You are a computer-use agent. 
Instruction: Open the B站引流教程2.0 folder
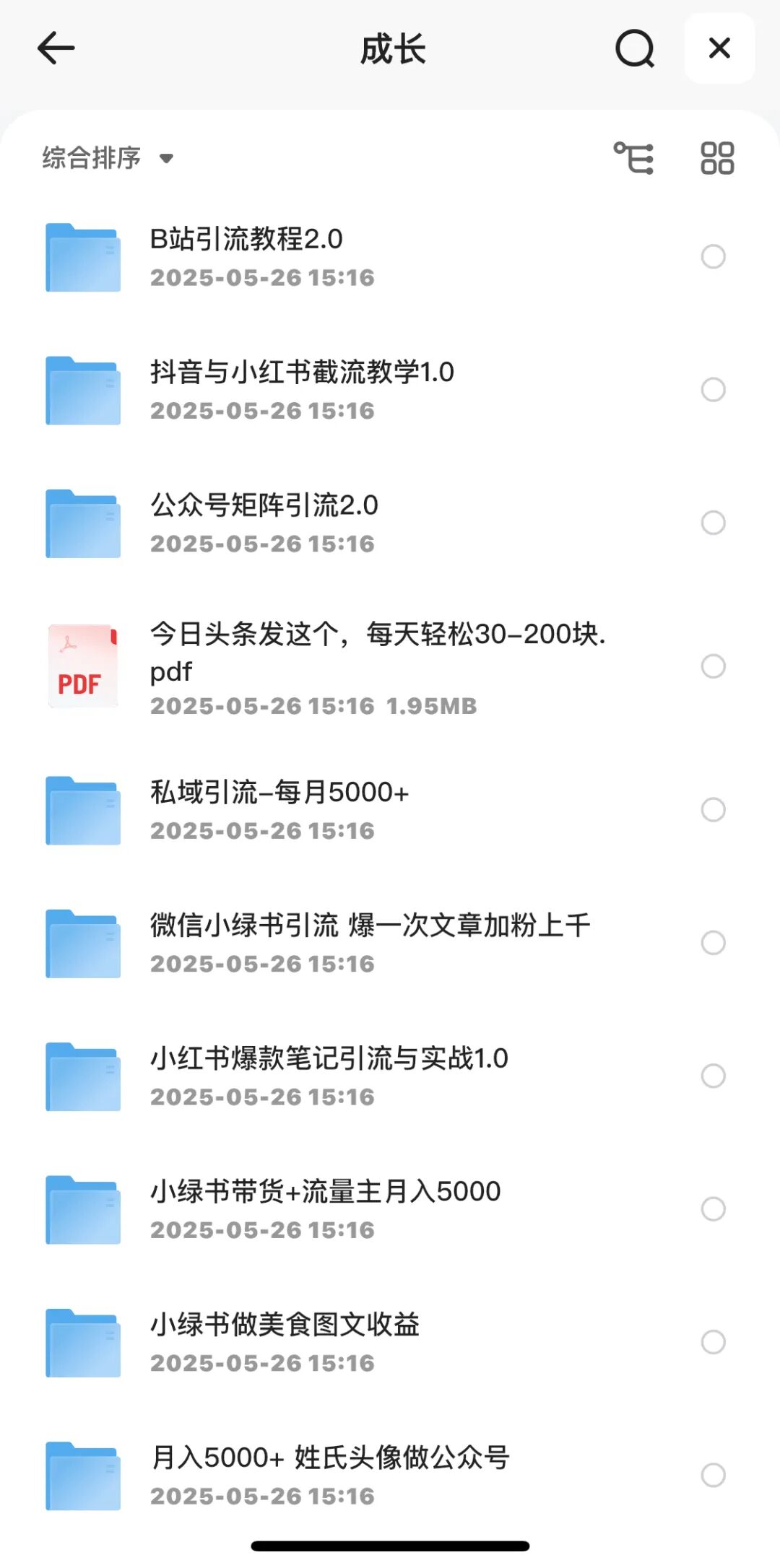point(246,240)
